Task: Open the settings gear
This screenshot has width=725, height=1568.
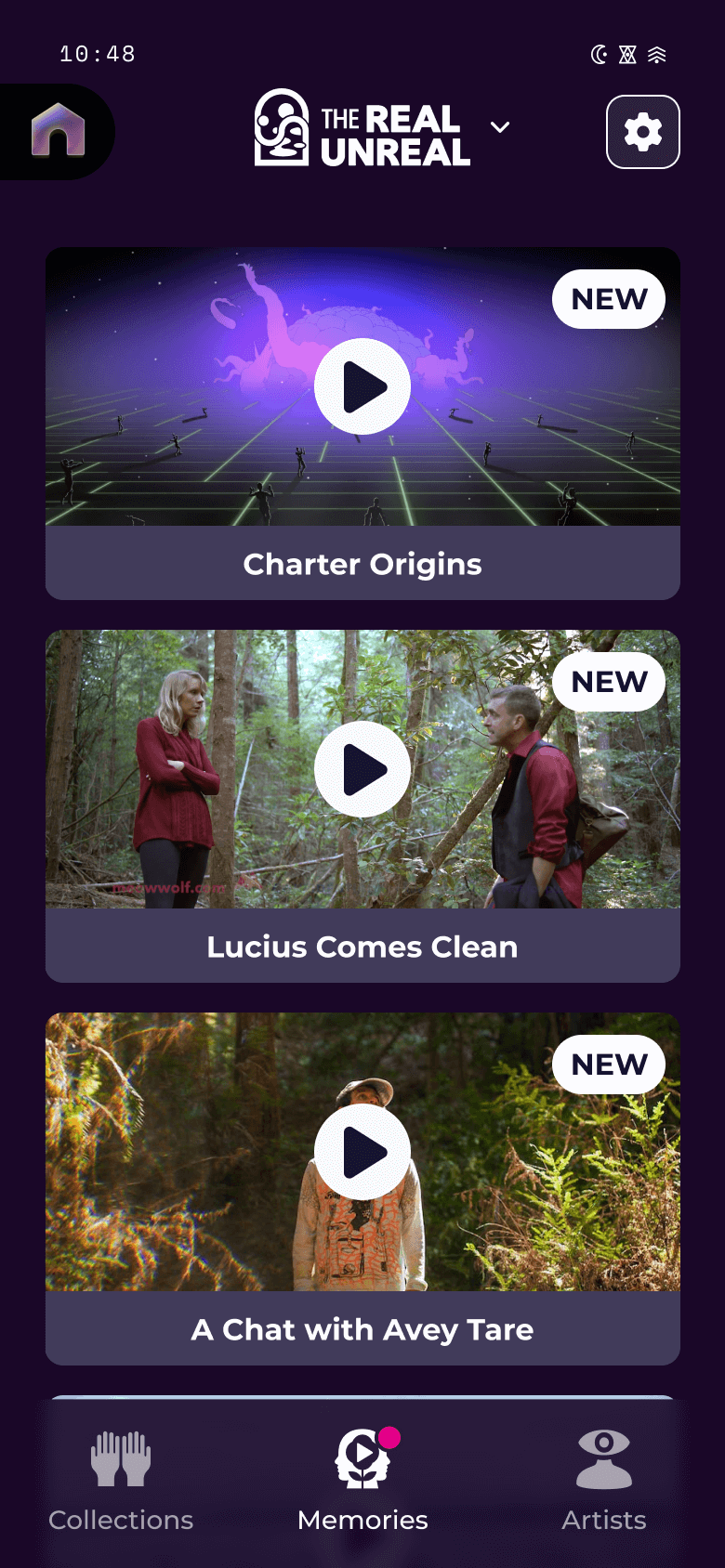Action: (x=642, y=132)
